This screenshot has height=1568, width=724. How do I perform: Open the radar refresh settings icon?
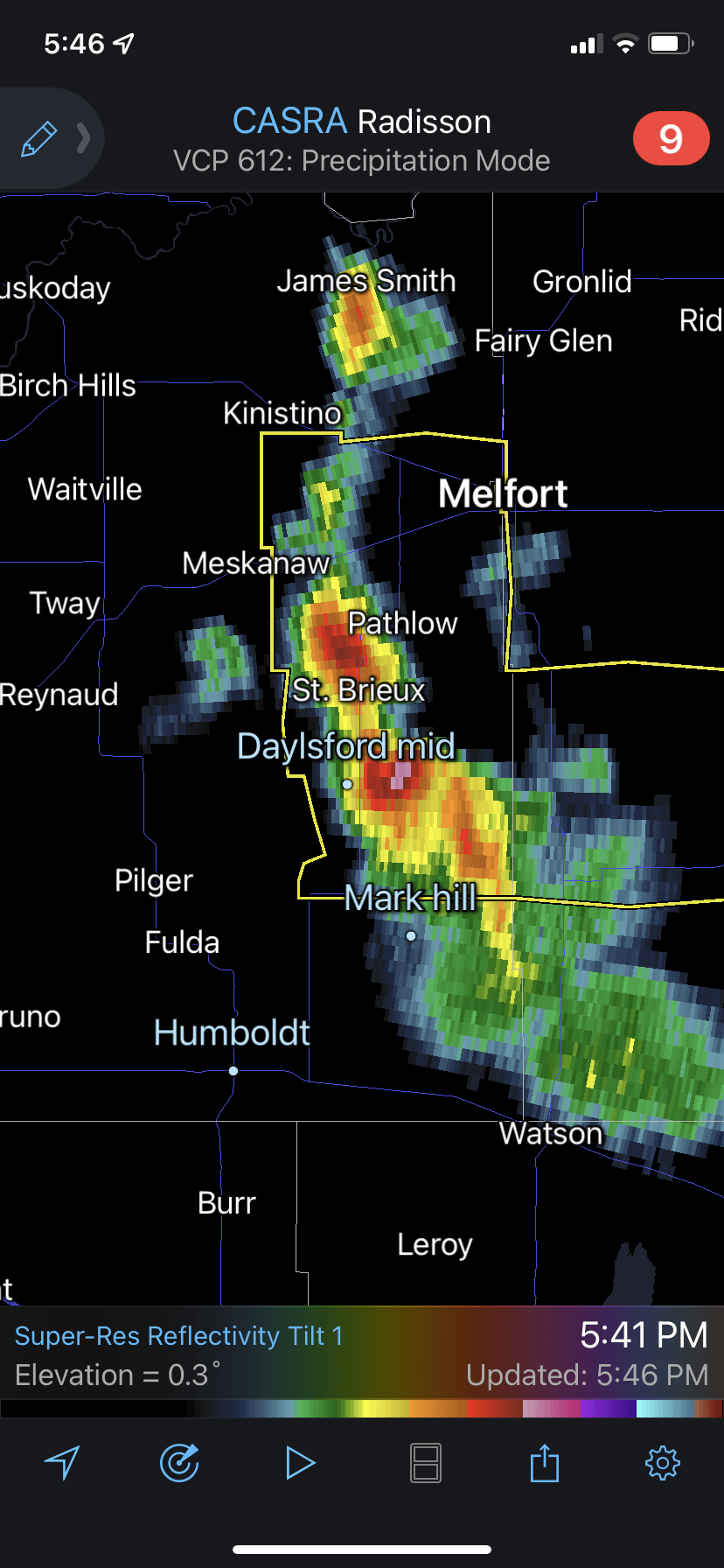[179, 1462]
